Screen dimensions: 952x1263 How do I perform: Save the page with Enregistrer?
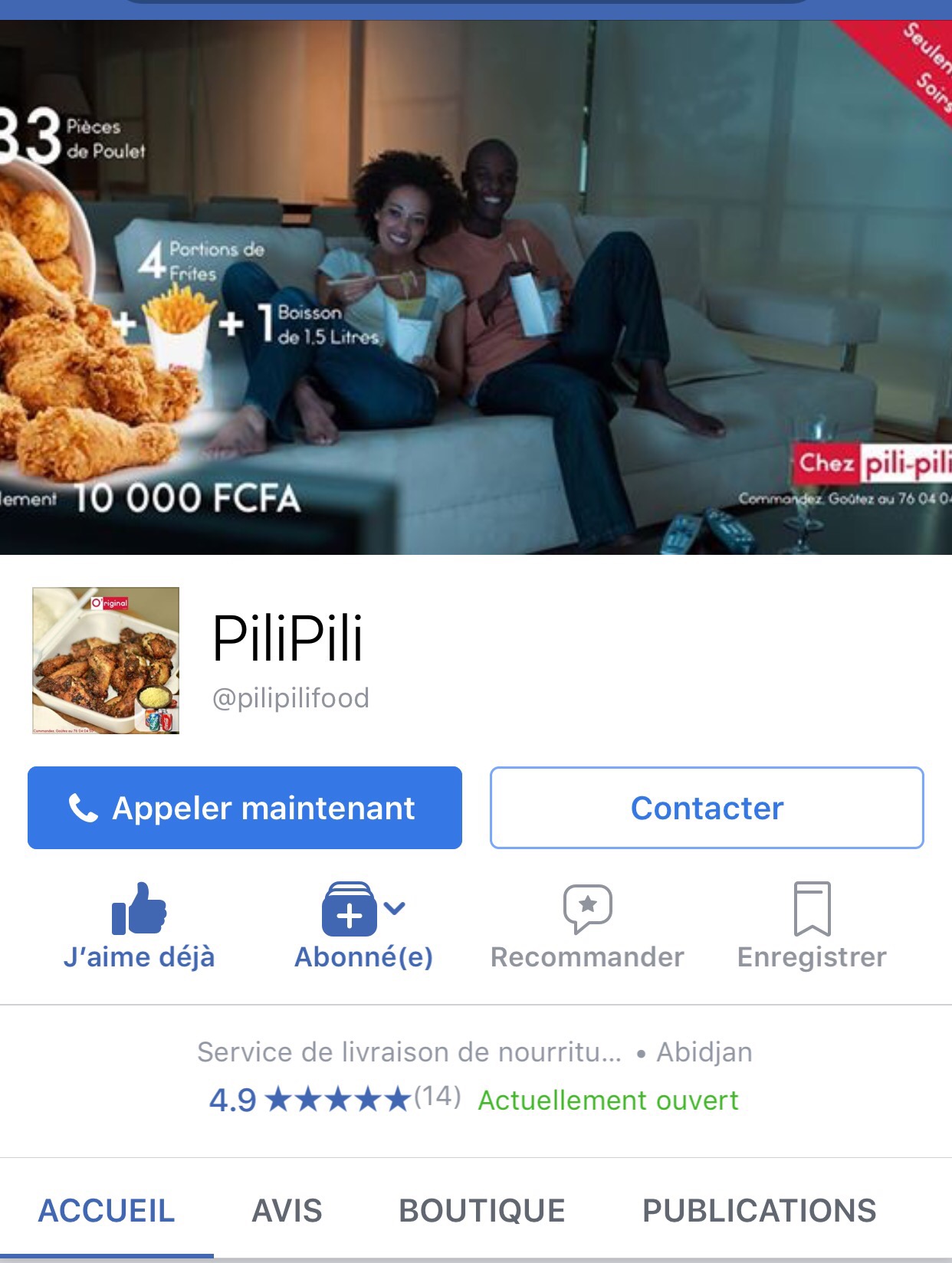[812, 926]
